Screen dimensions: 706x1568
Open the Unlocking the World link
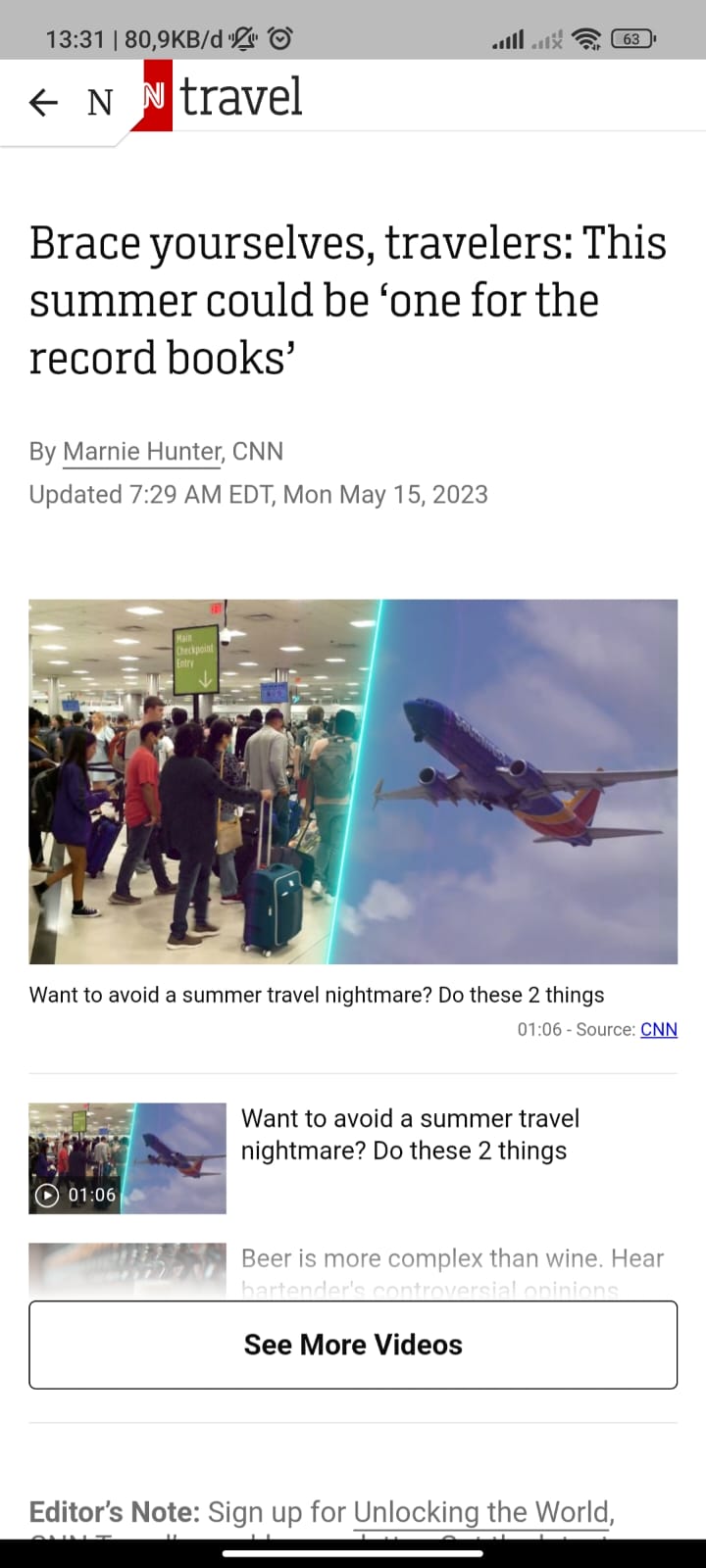(480, 1512)
